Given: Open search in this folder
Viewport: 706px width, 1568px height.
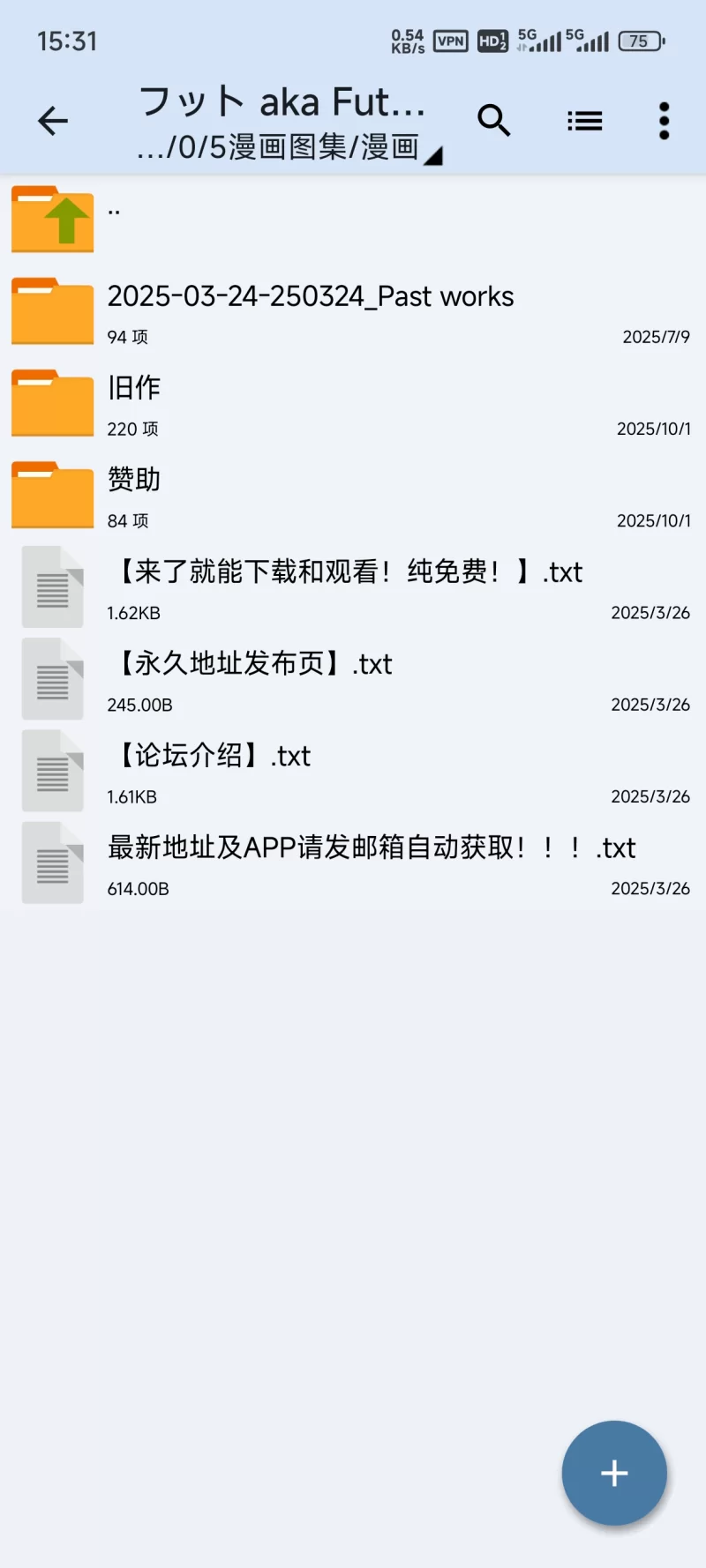Looking at the screenshot, I should pos(493,121).
